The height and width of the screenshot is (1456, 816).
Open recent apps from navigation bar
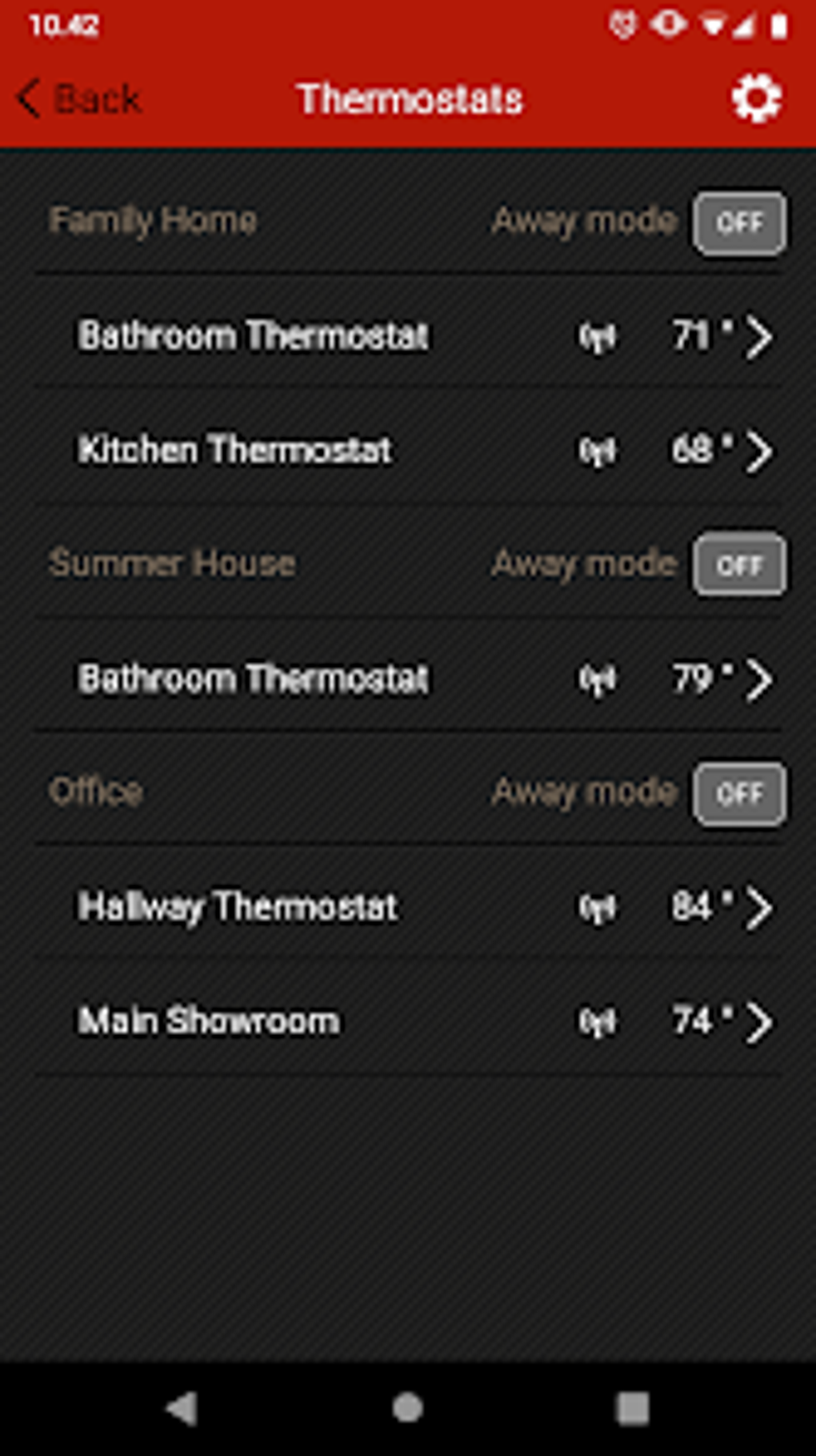point(632,1406)
